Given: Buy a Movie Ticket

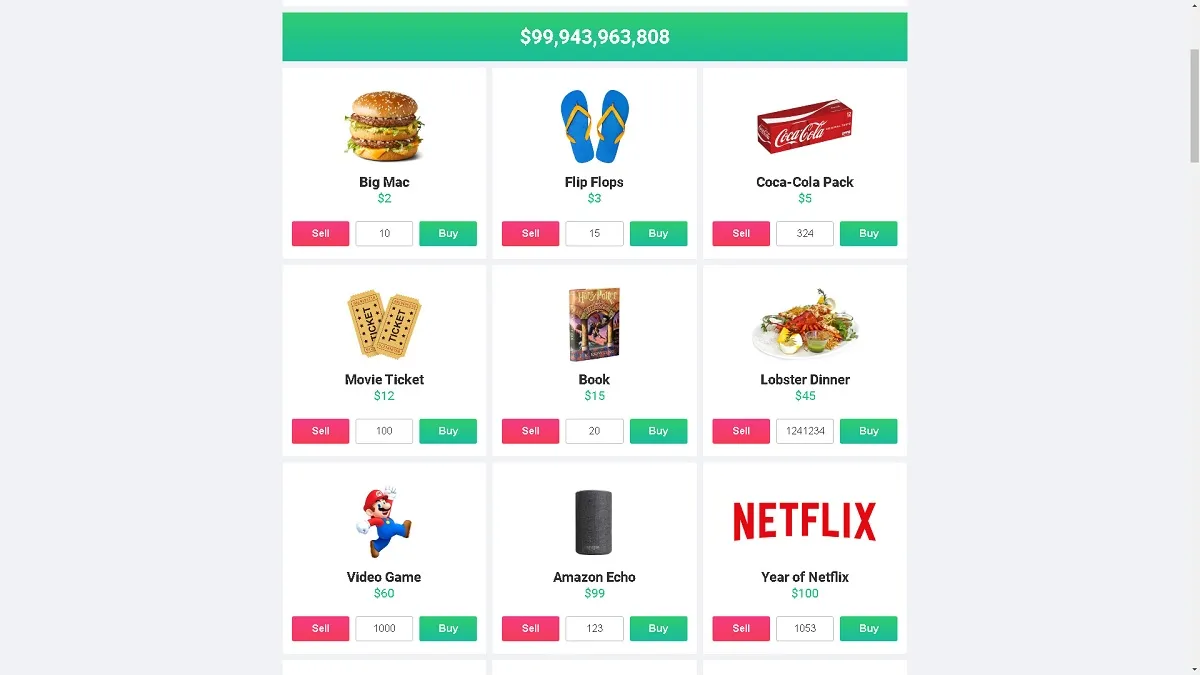Looking at the screenshot, I should (448, 431).
